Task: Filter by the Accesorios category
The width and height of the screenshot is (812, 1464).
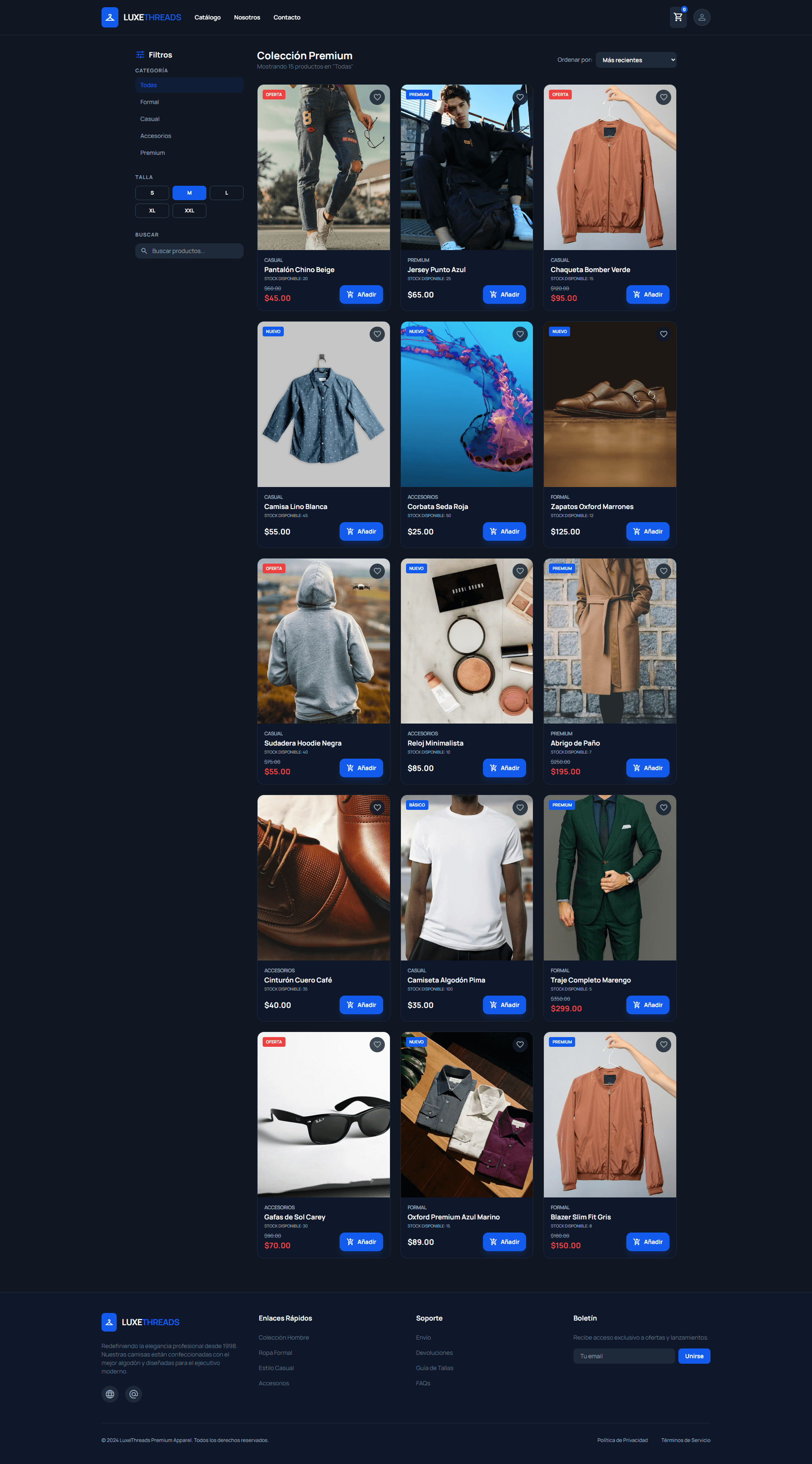Action: click(155, 136)
